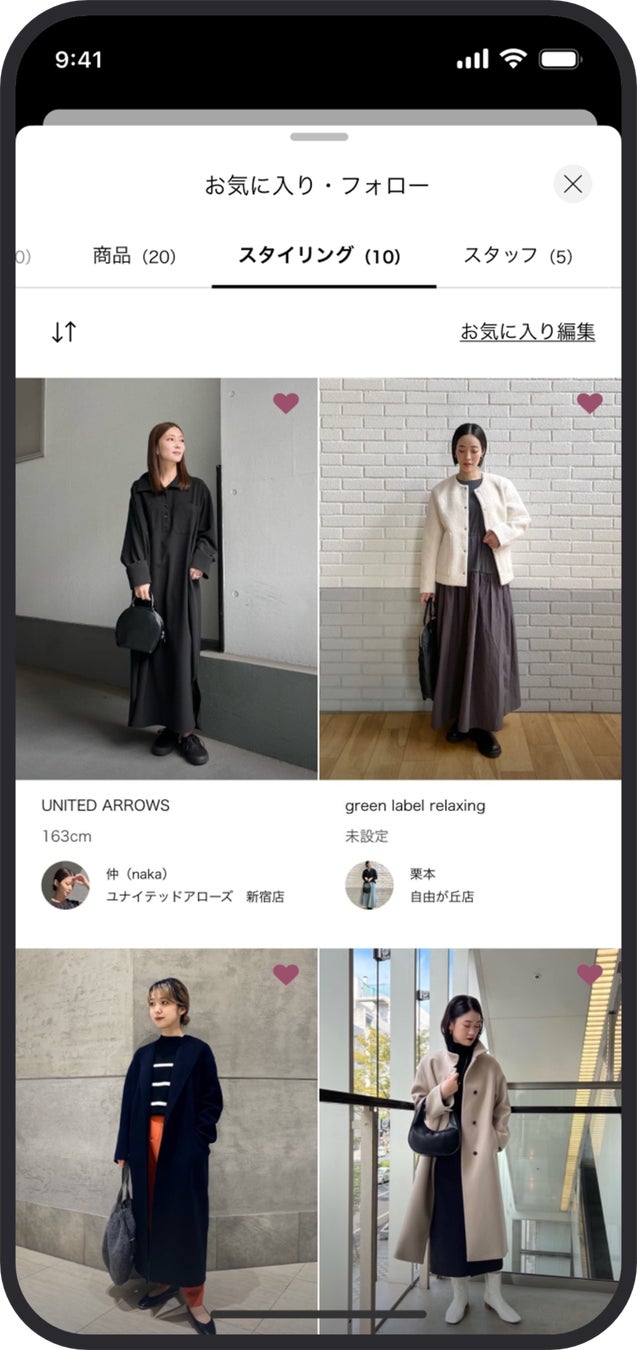Open the UNITED ARROWS black dress styling
Viewport: 637px width, 1350px height.
(x=166, y=580)
